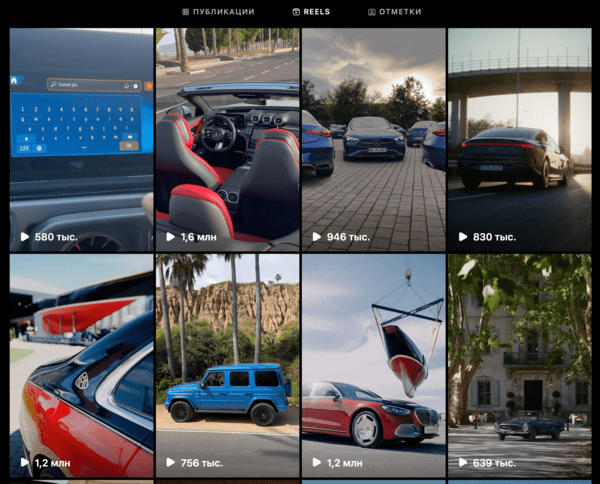This screenshot has height=484, width=600.
Task: View the reel with 830 тыс. views
Action: (519, 139)
